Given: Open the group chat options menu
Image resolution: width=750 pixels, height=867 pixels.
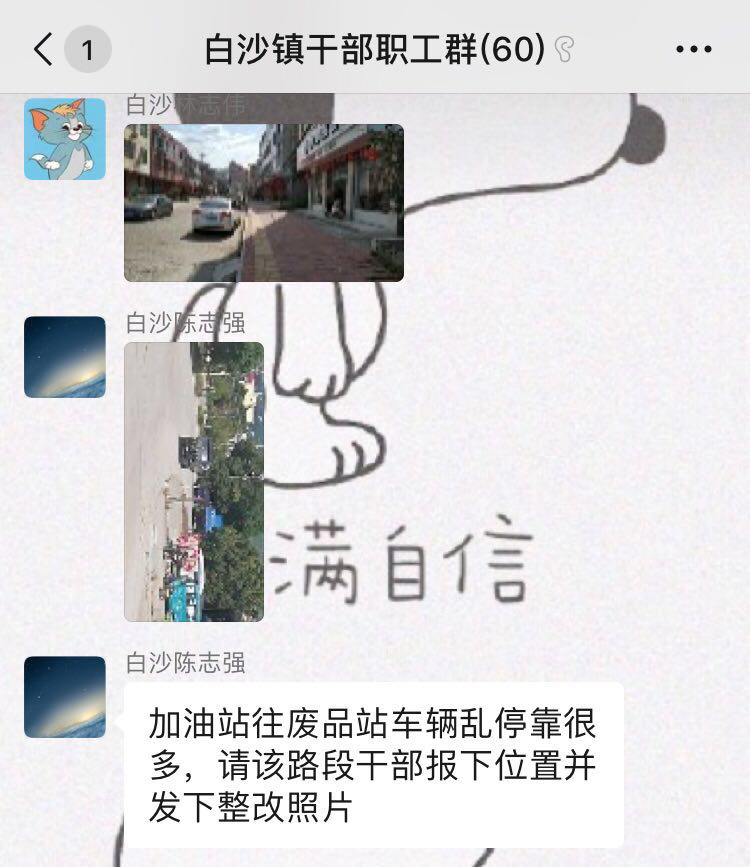Looking at the screenshot, I should [x=693, y=49].
